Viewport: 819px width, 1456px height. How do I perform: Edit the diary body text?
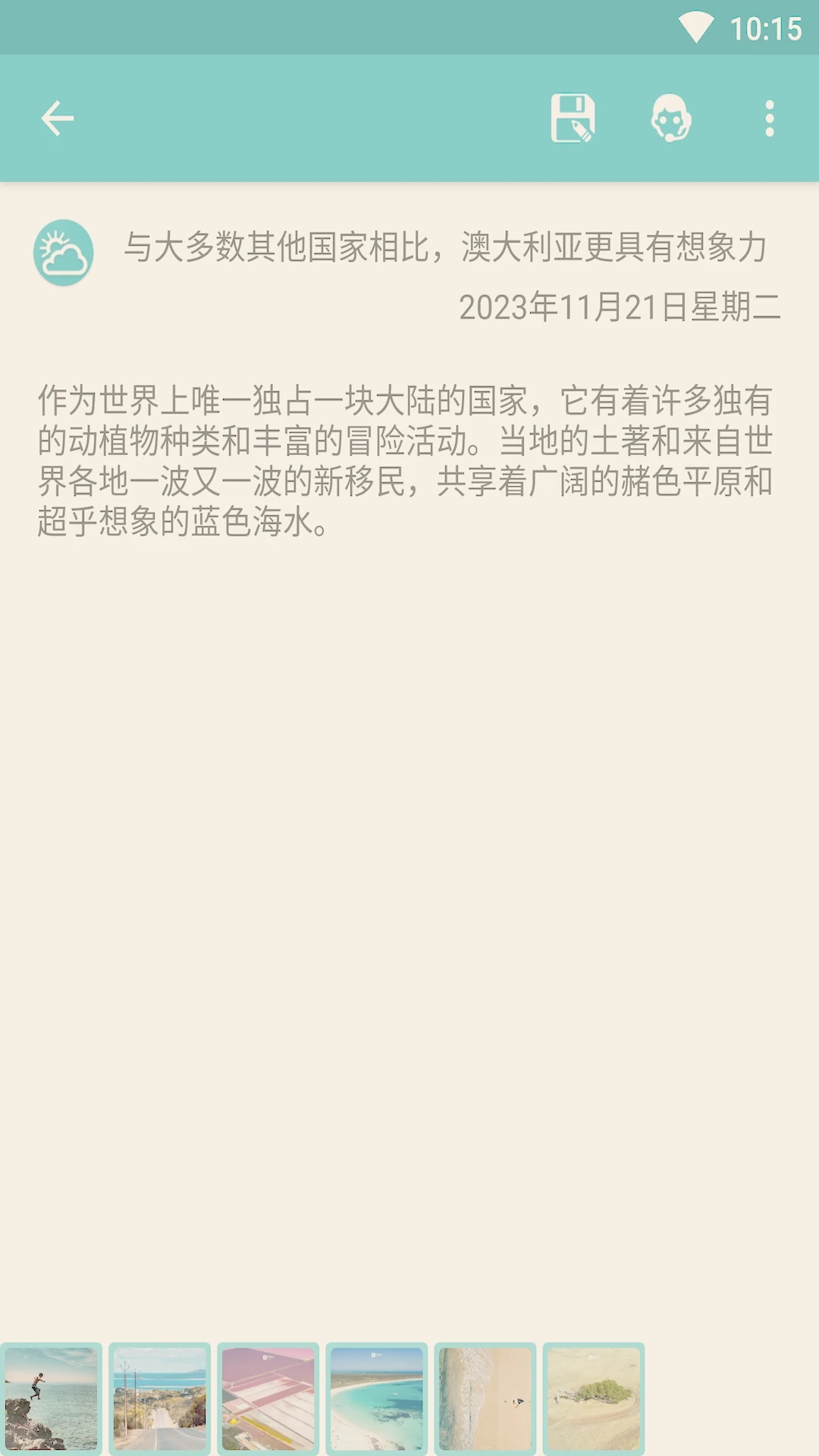point(406,460)
